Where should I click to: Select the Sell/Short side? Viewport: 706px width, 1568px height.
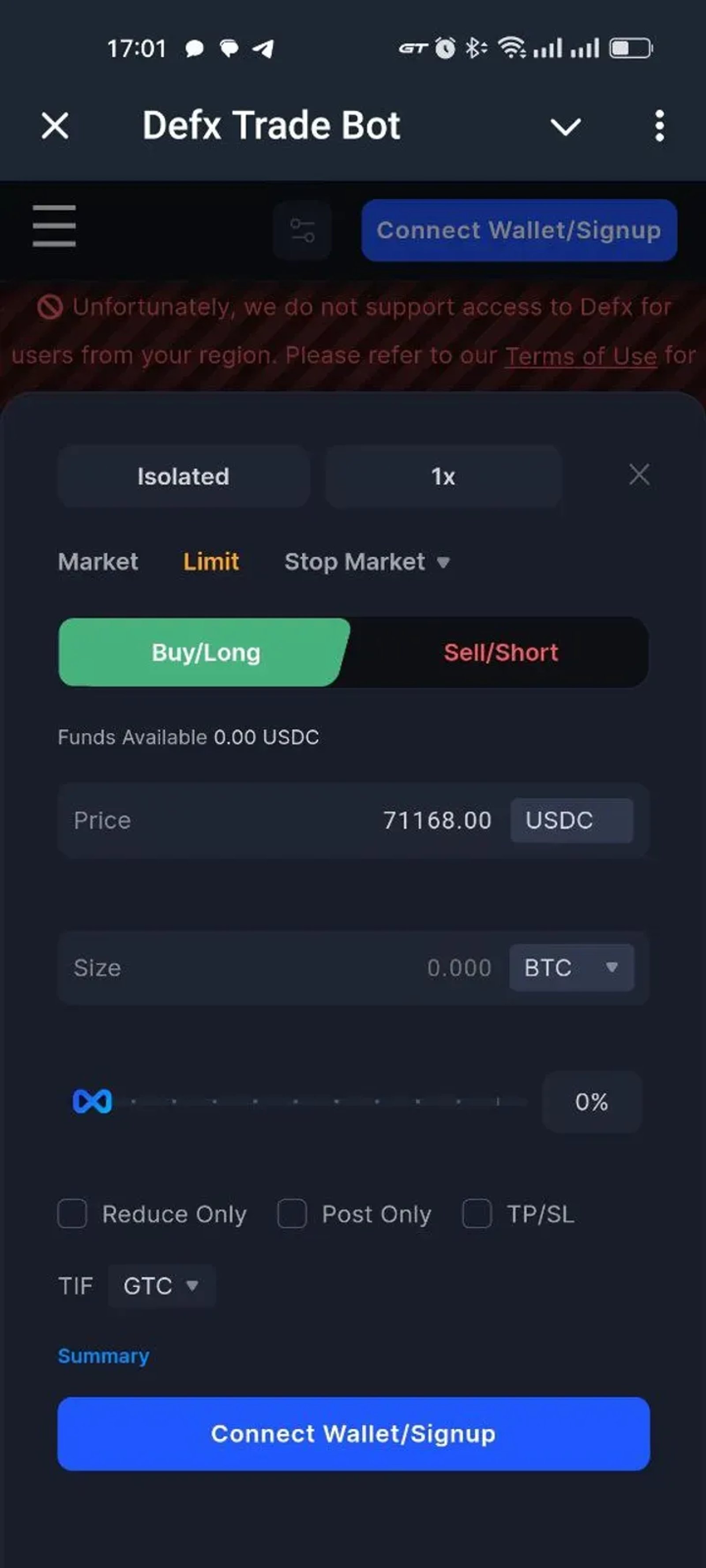(501, 652)
